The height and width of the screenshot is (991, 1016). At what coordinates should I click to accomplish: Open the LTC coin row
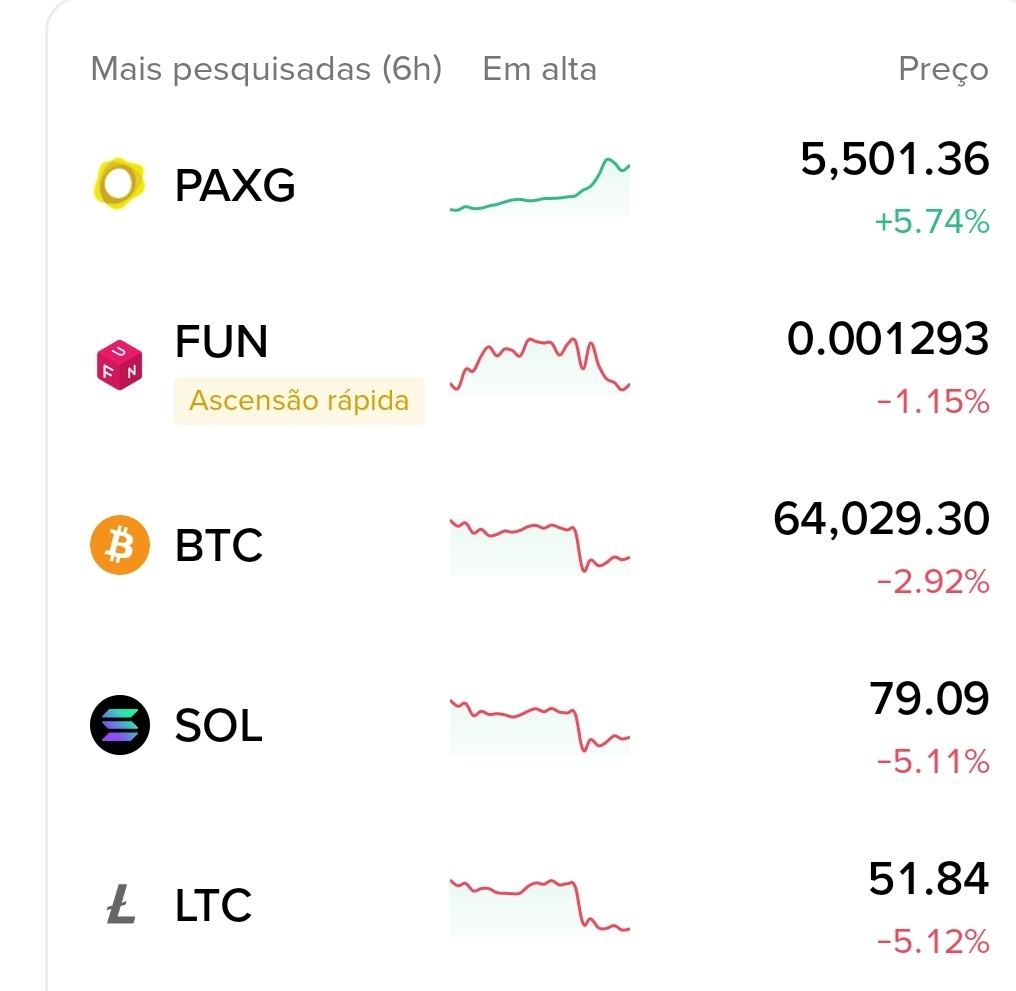coord(540,905)
